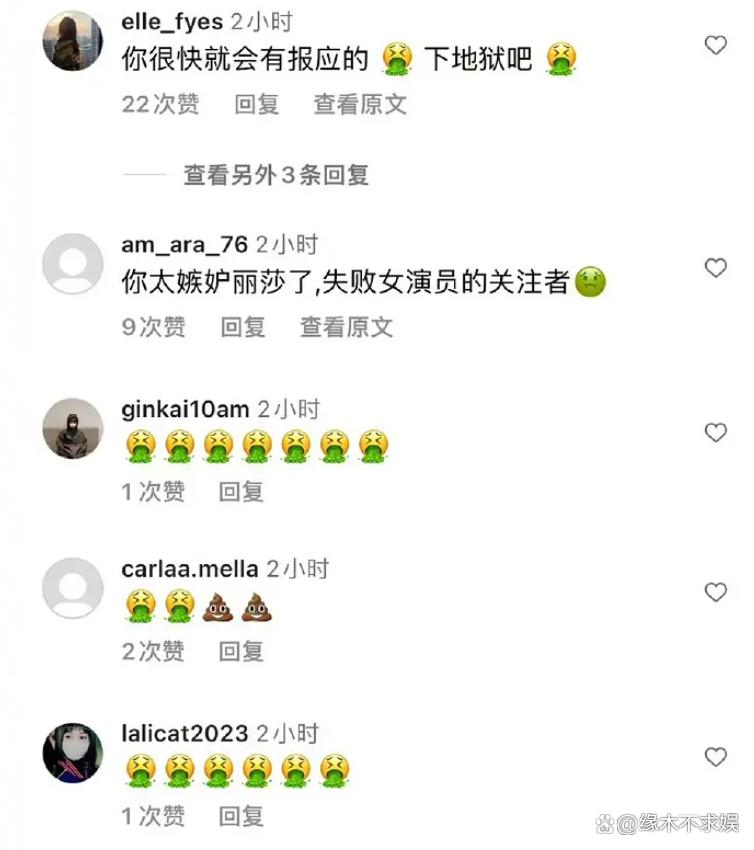Open lalicat2023's profile avatar
This screenshot has width=754, height=850.
72,752
